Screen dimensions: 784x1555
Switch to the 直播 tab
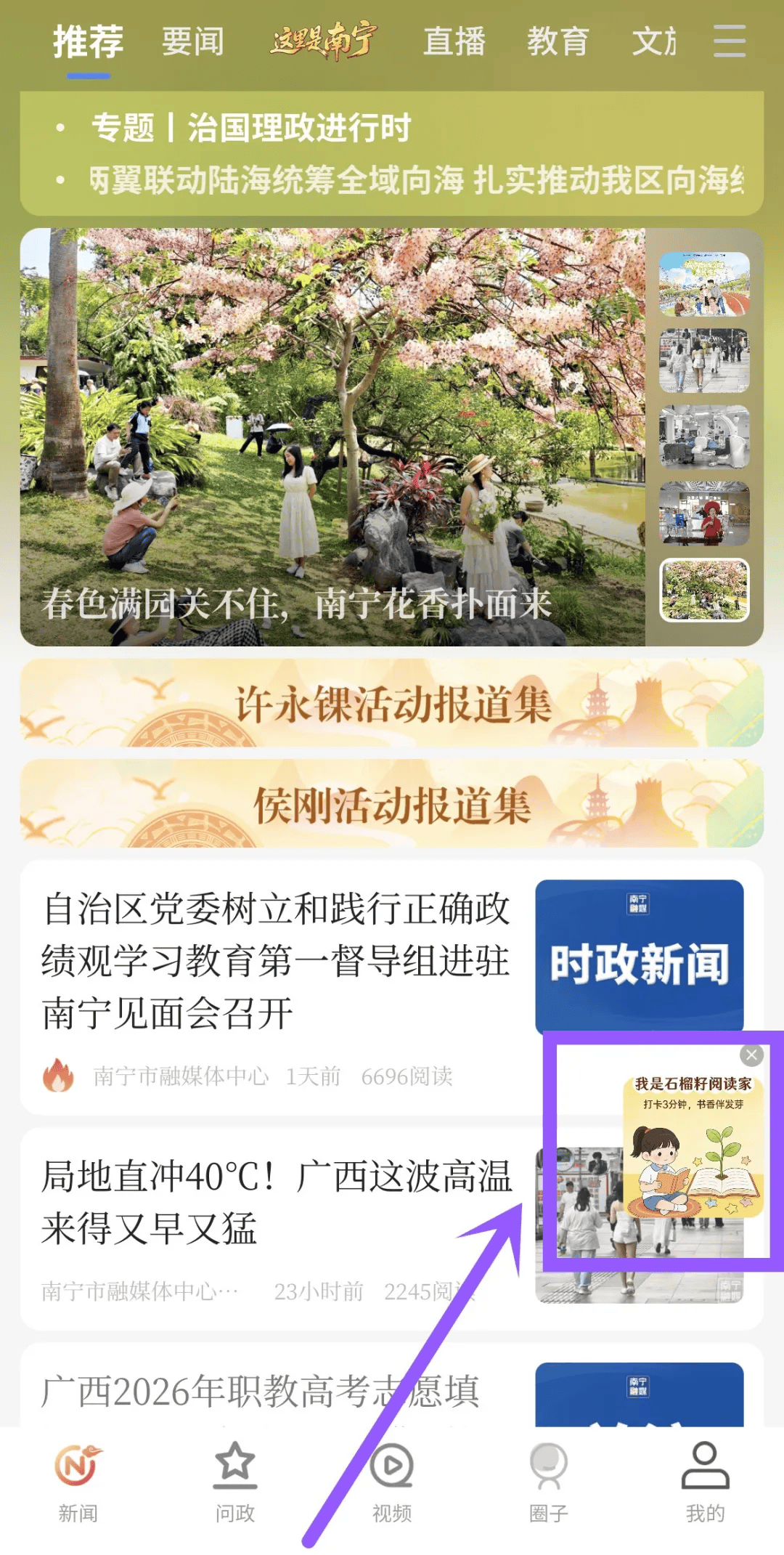click(x=454, y=41)
